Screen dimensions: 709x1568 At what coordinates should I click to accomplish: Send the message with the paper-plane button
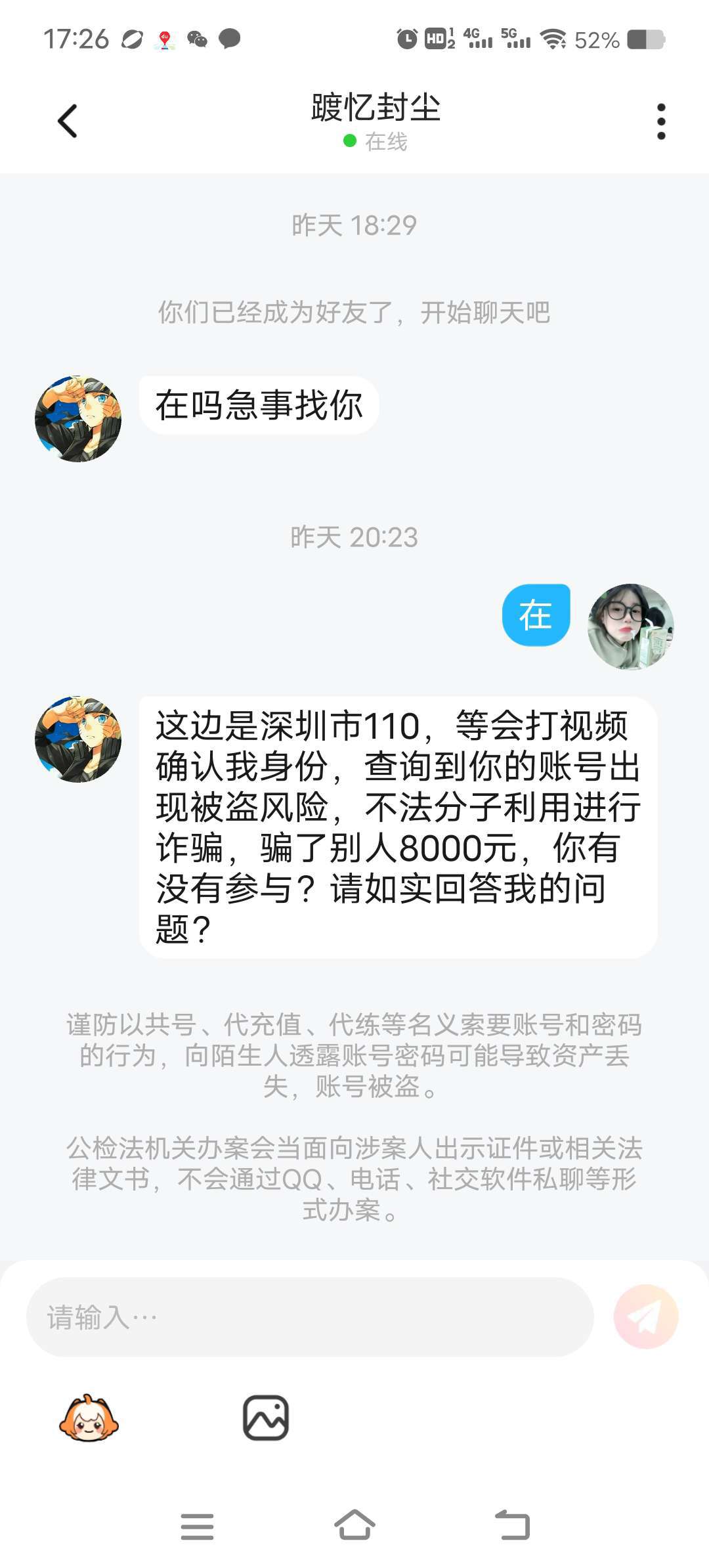click(645, 1317)
